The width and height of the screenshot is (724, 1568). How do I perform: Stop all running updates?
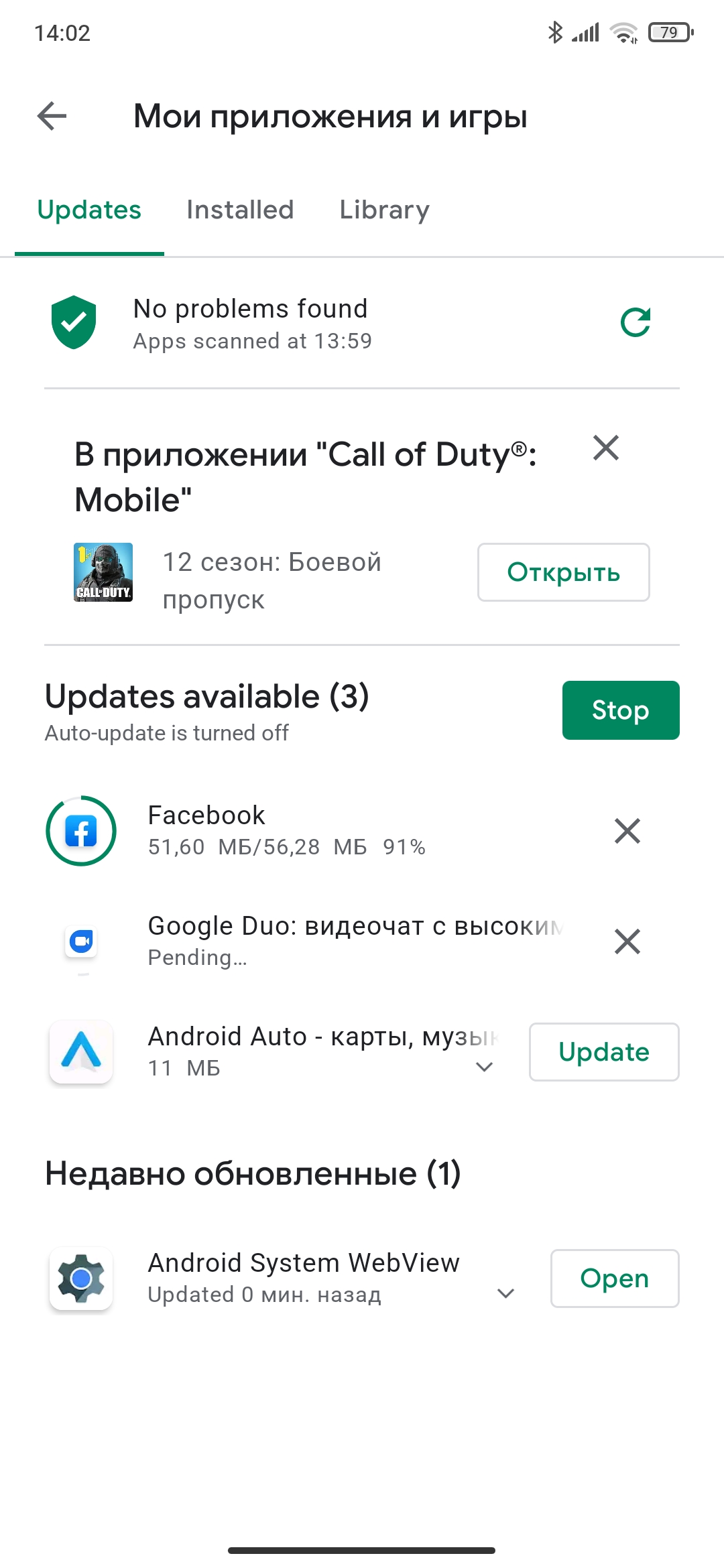(x=621, y=710)
